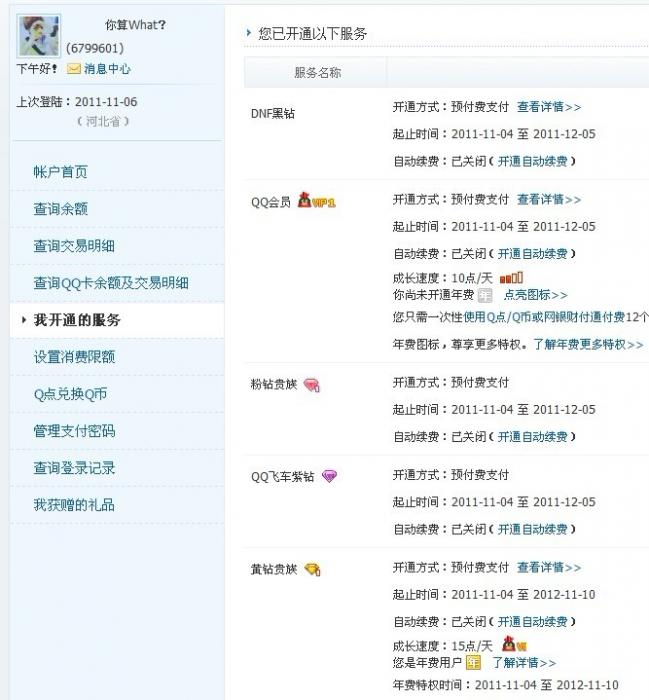Open 我获赠的礼品 gifts page

[x=74, y=505]
